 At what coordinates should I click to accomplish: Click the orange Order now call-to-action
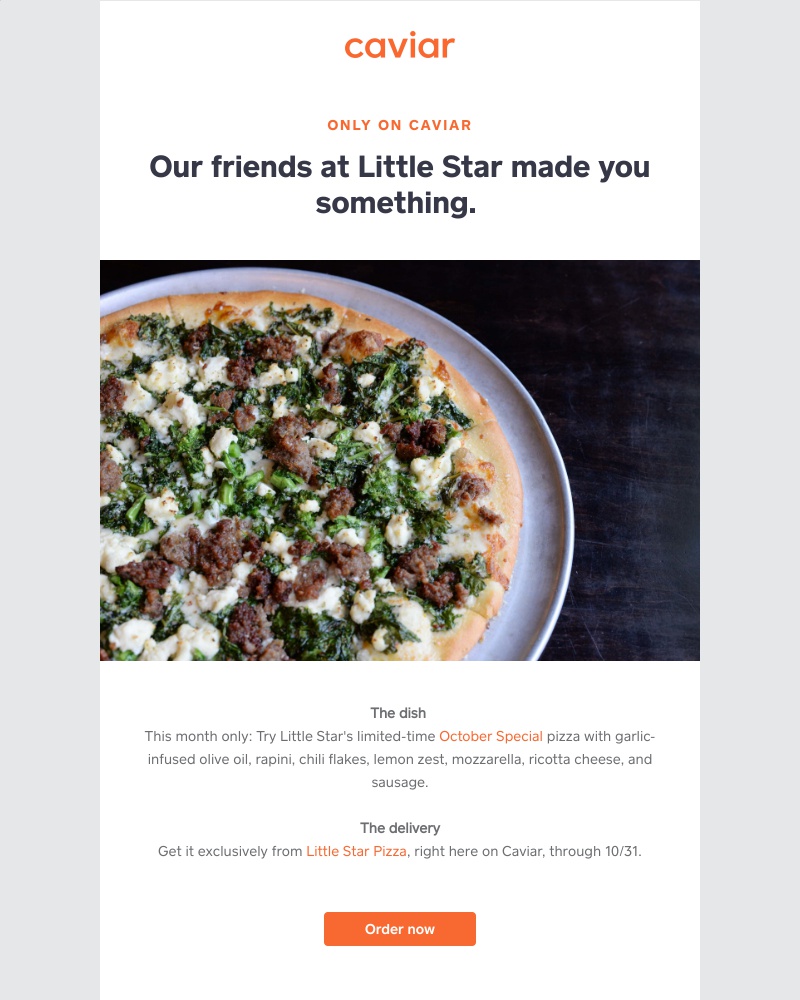click(399, 929)
